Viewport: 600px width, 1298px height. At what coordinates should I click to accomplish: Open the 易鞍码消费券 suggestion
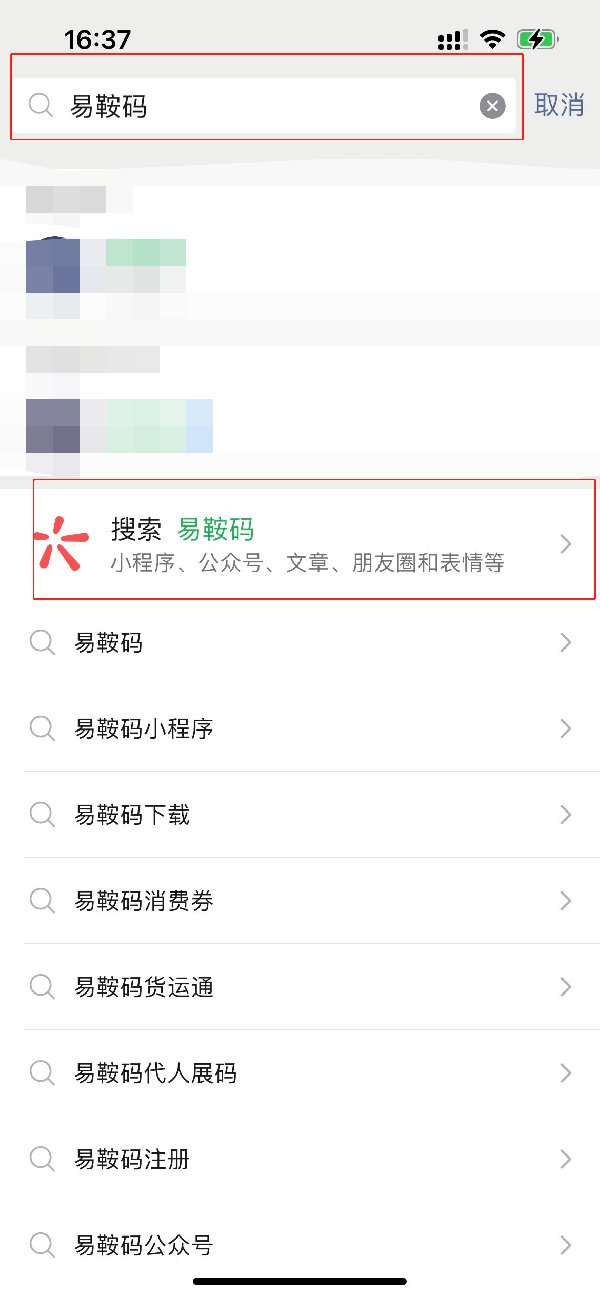(300, 901)
